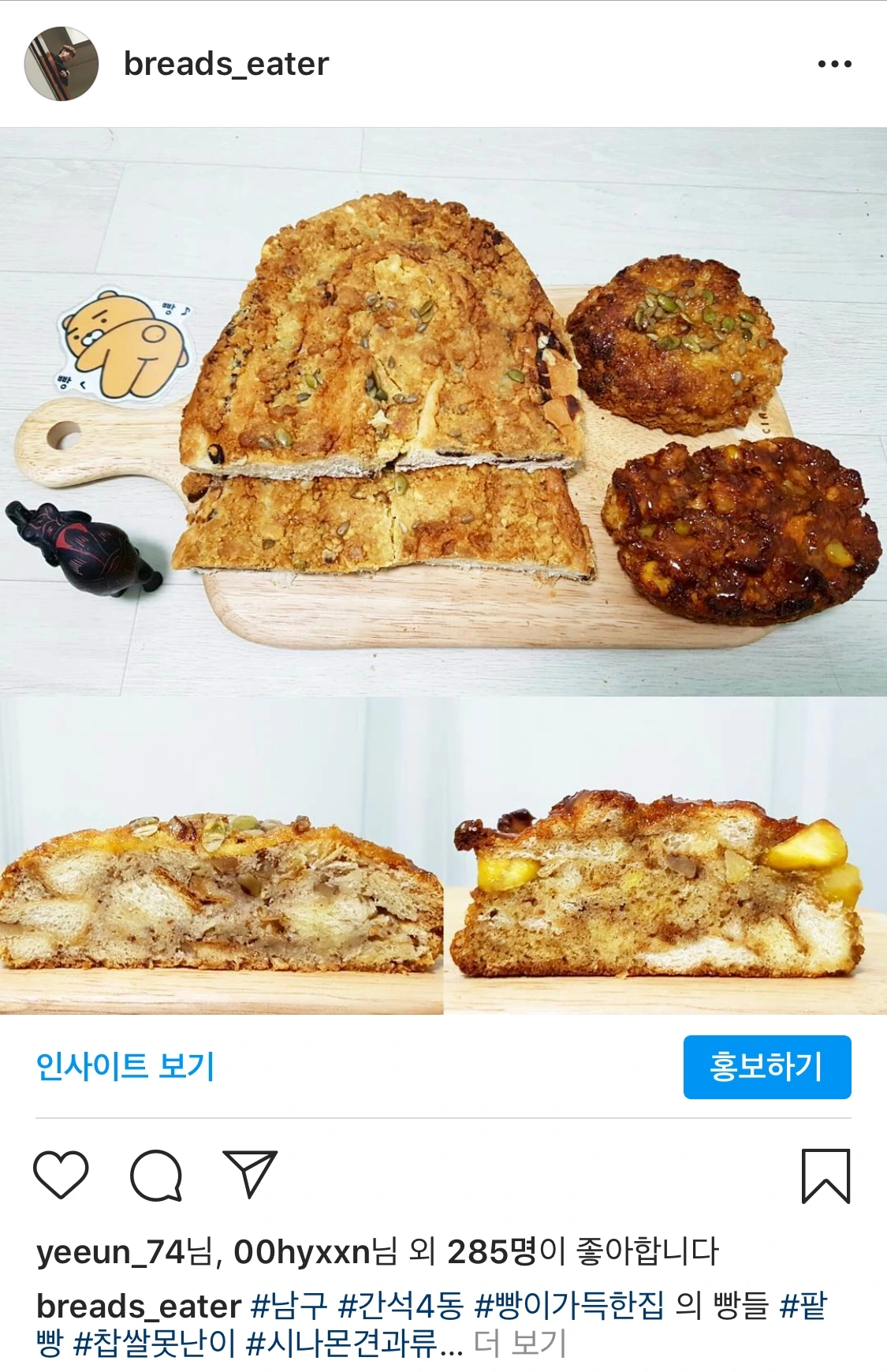Open the three-dot post options menu
Viewport: 887px width, 1372px height.
point(834,64)
